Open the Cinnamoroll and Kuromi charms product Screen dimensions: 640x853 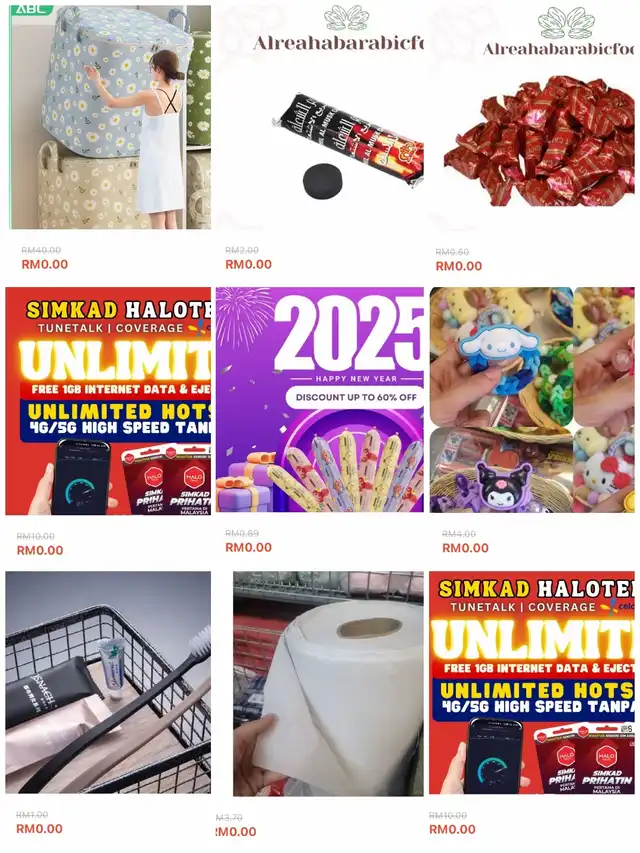click(532, 400)
